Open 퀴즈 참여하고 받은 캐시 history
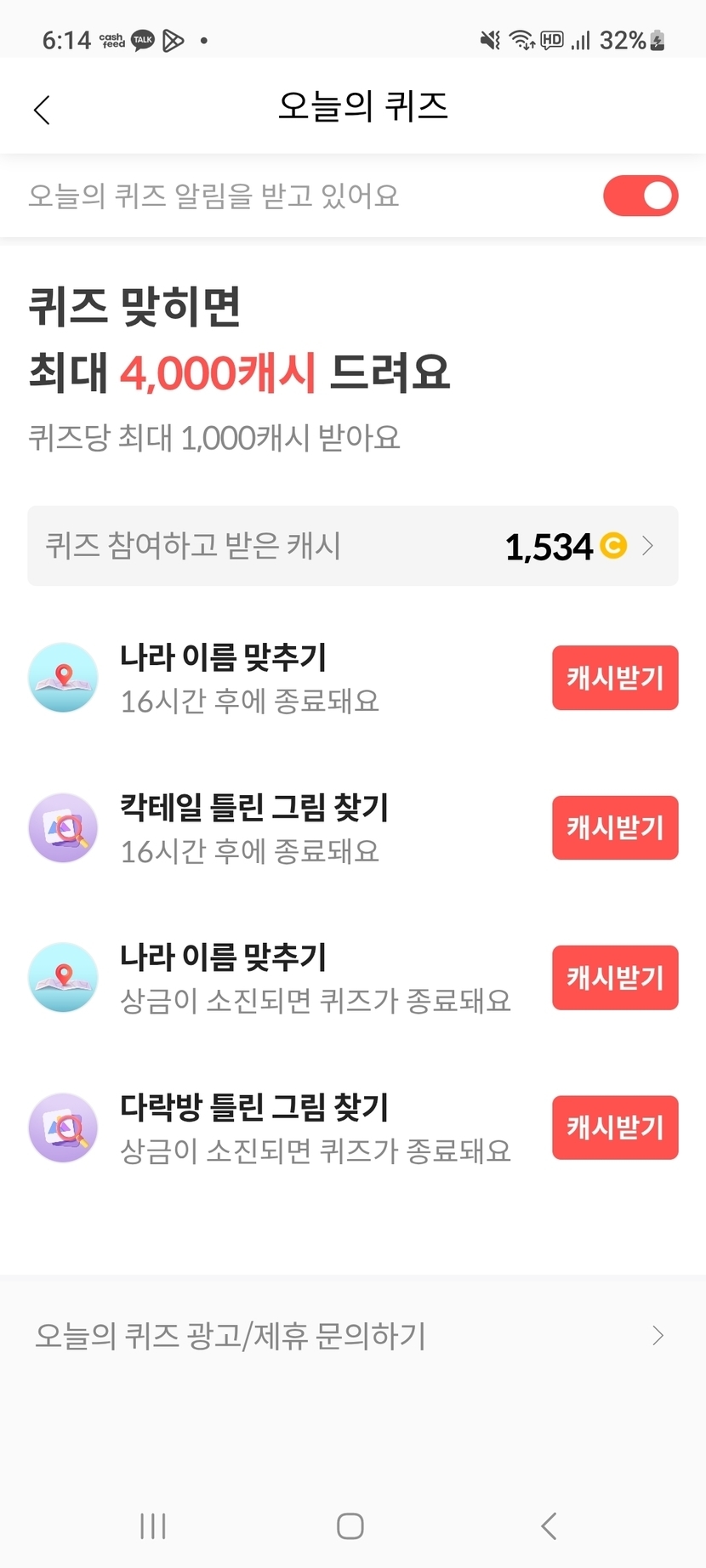This screenshot has height=1568, width=706. (x=353, y=546)
